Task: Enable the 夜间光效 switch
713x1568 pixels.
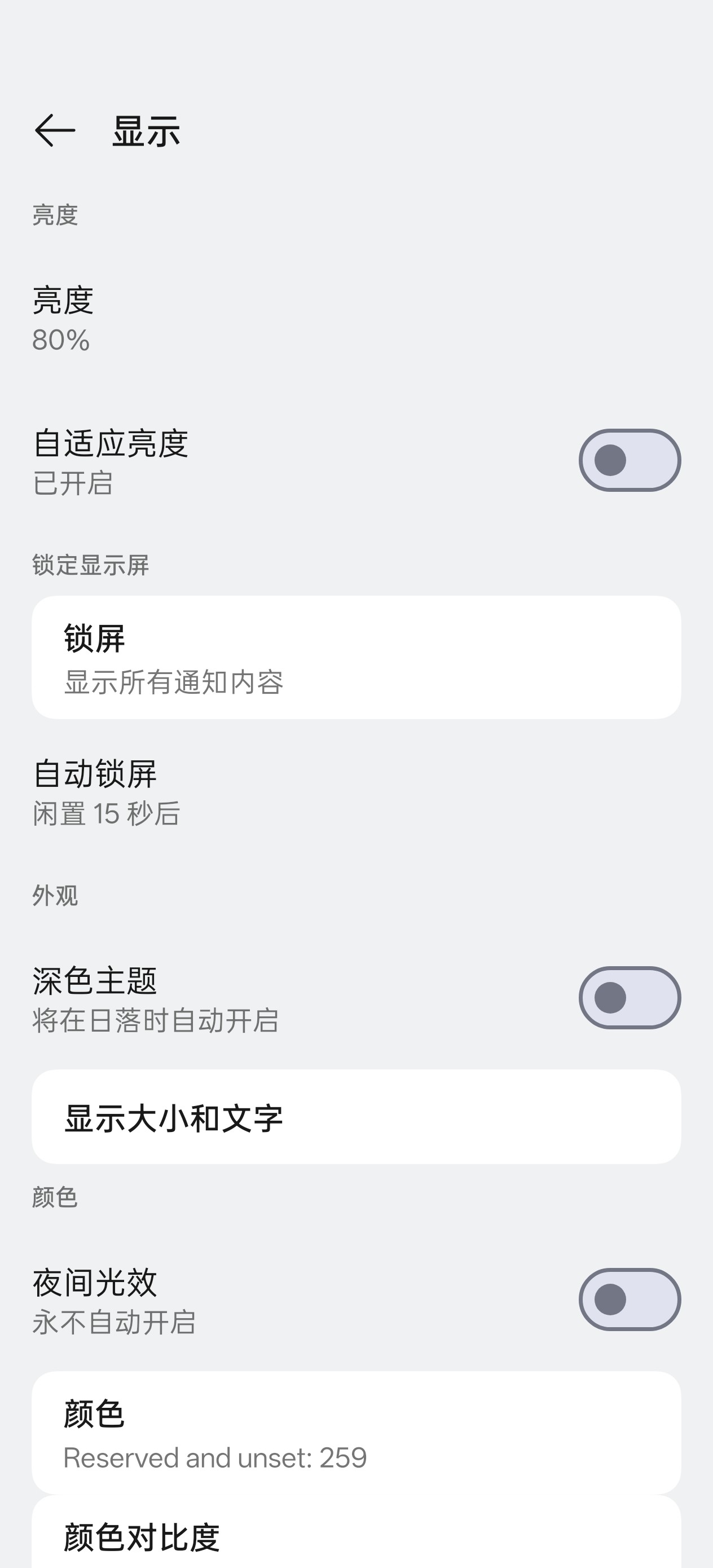Action: 629,1300
